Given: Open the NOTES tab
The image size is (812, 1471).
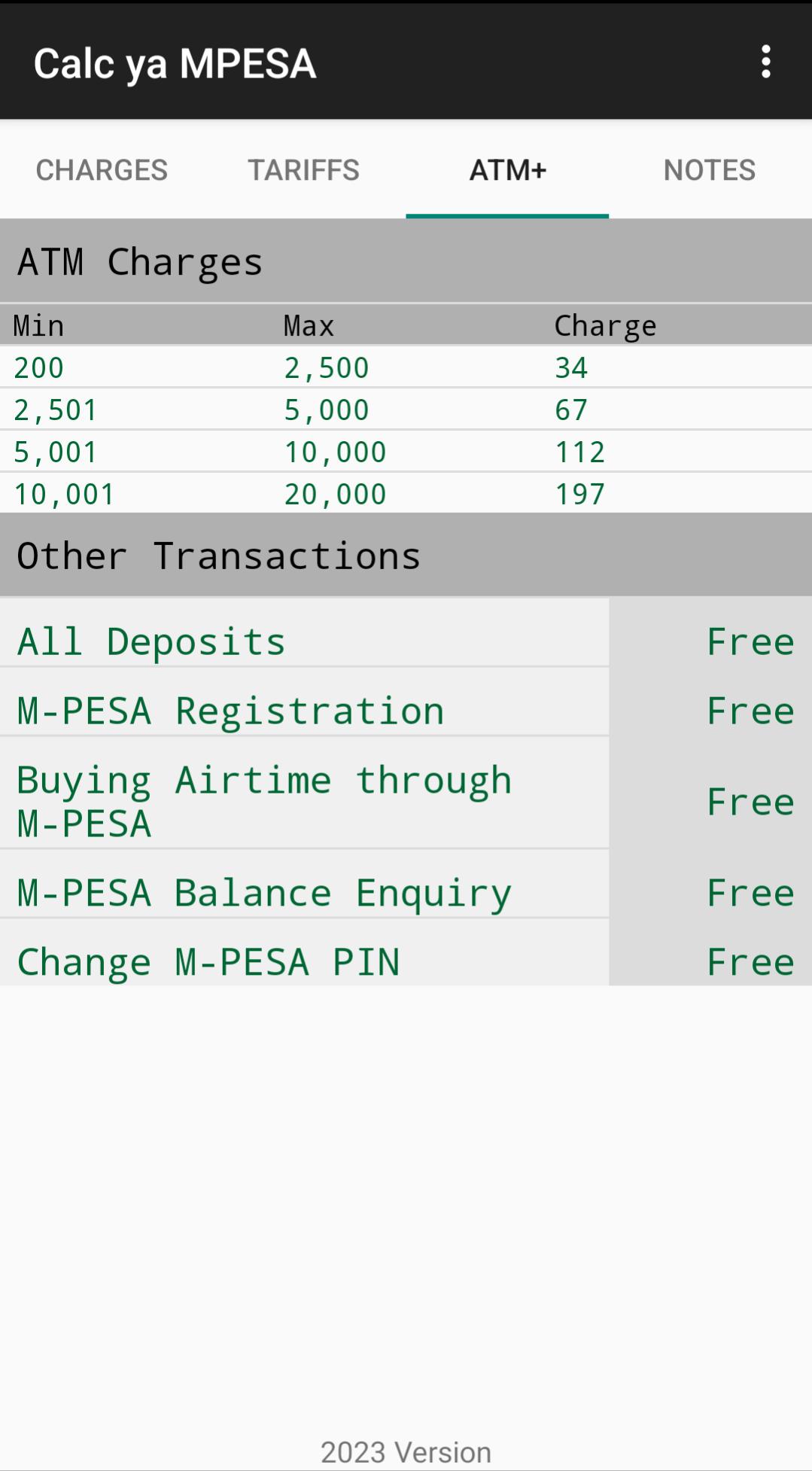Looking at the screenshot, I should point(708,169).
